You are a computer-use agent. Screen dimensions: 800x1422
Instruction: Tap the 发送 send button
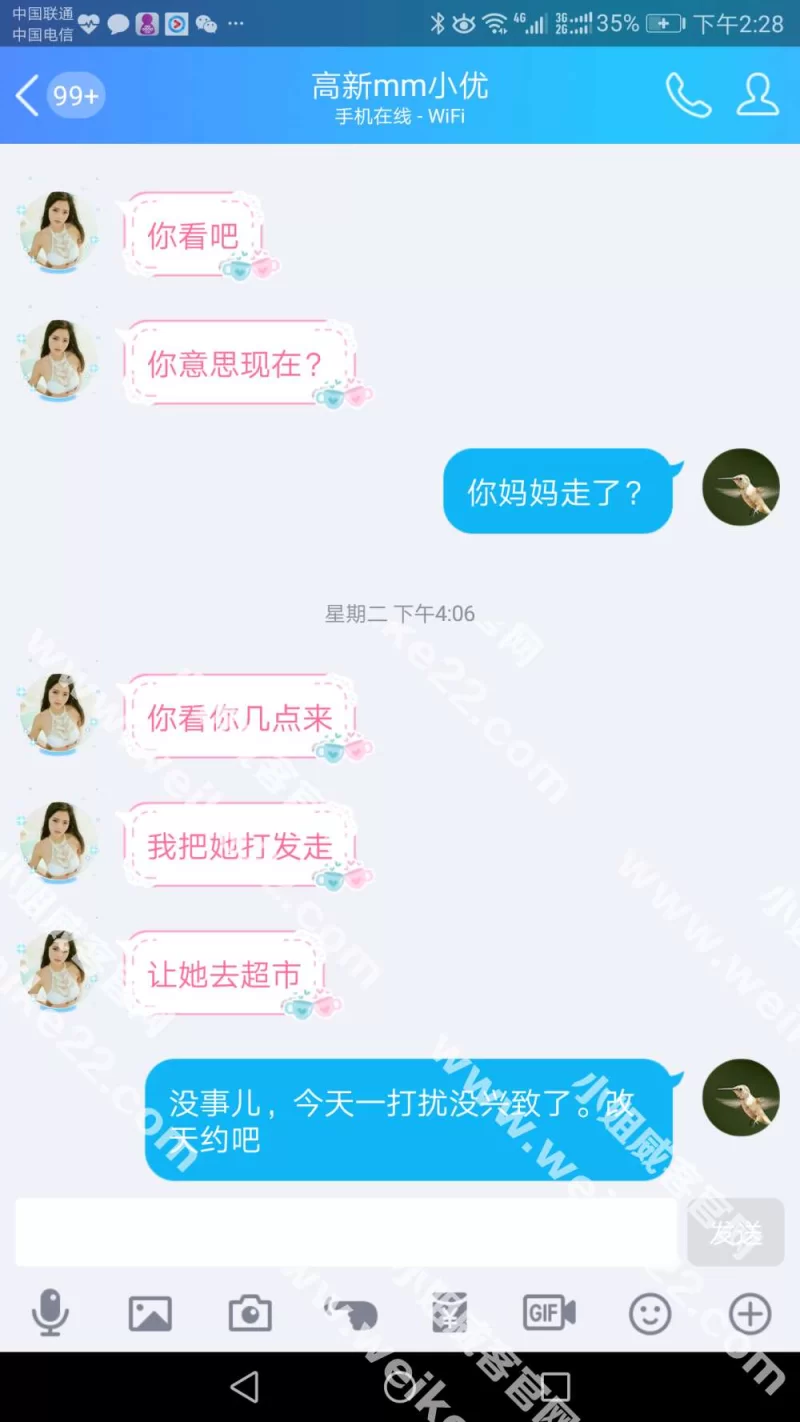pyautogui.click(x=735, y=1233)
